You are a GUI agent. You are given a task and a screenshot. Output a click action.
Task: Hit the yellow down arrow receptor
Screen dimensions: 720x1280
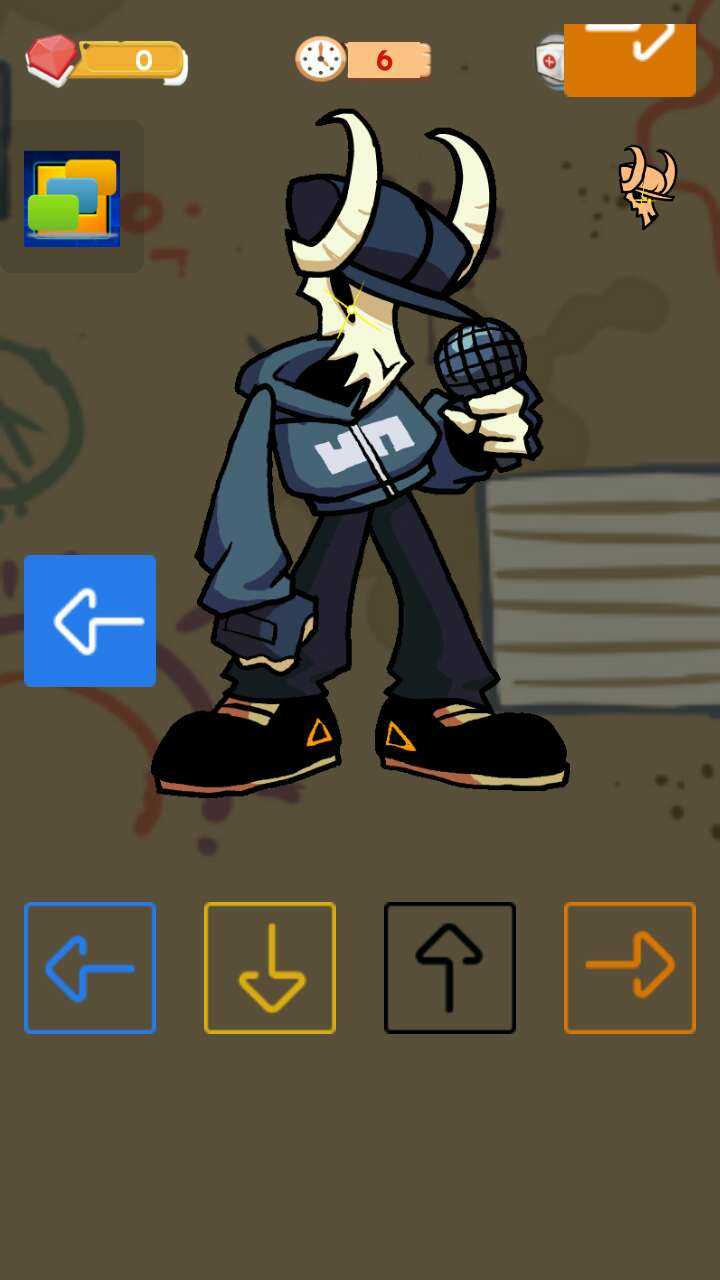point(270,968)
